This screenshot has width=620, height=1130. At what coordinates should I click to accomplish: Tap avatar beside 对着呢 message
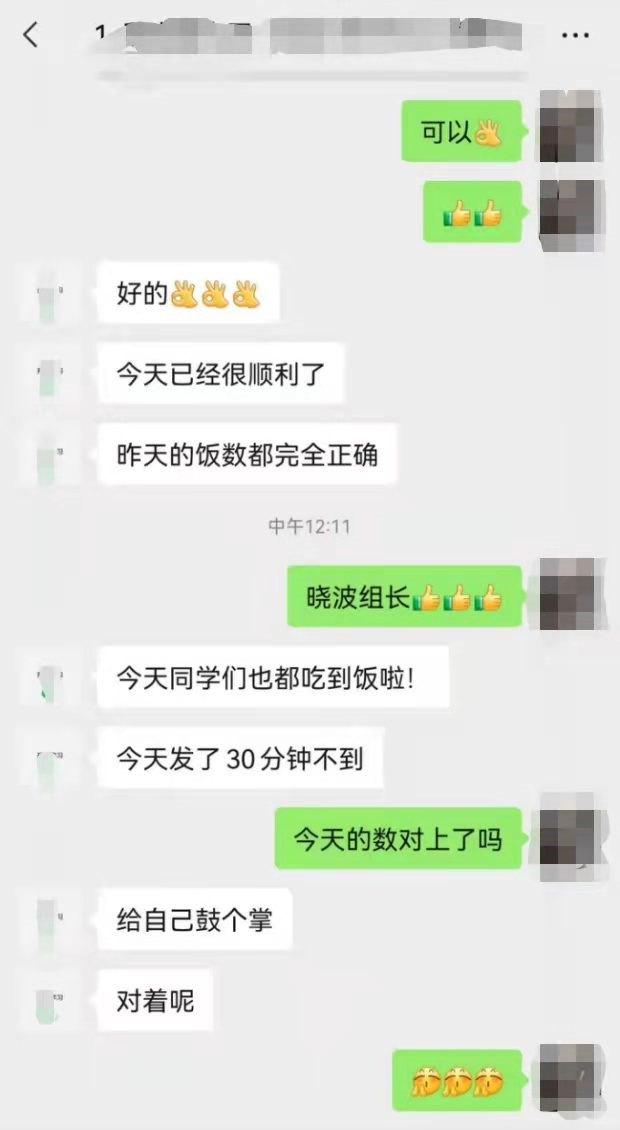(x=49, y=1001)
